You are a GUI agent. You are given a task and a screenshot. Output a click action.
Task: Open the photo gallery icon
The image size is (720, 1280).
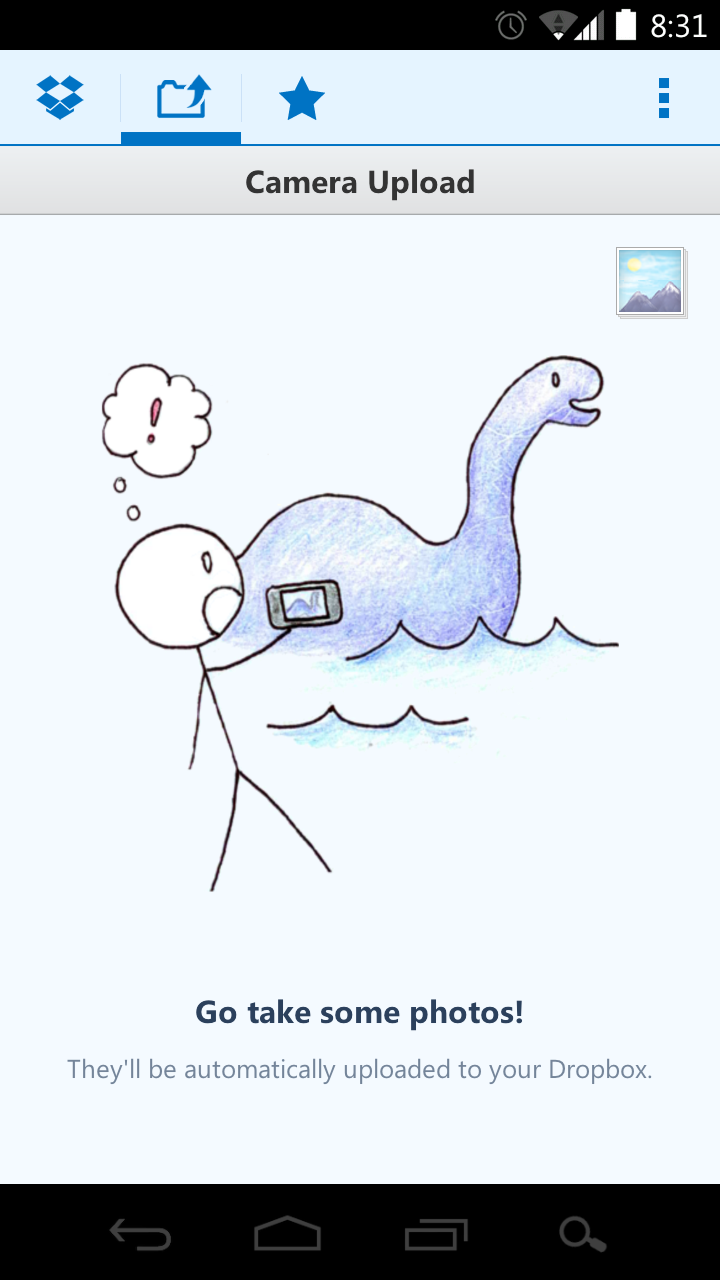point(651,282)
